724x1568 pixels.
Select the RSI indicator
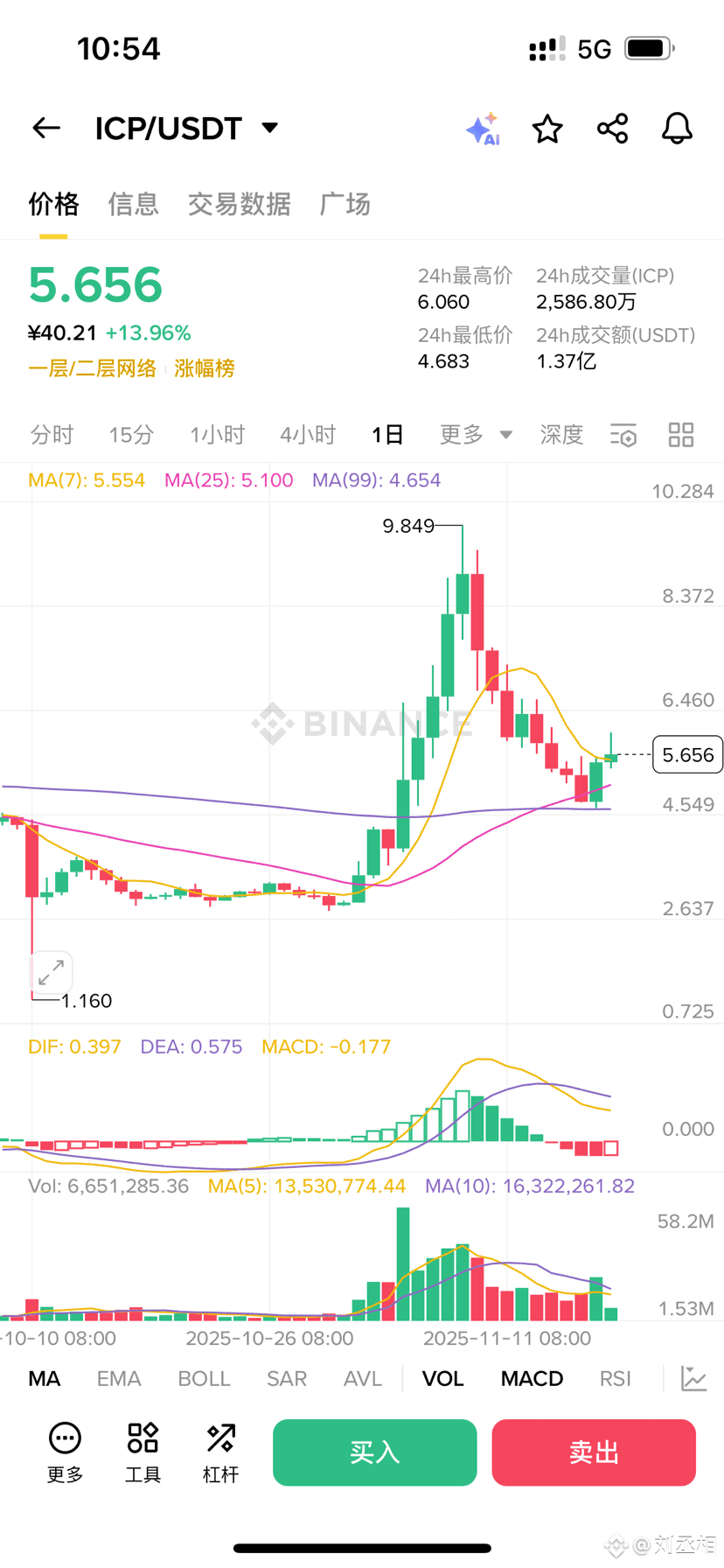coord(615,1379)
